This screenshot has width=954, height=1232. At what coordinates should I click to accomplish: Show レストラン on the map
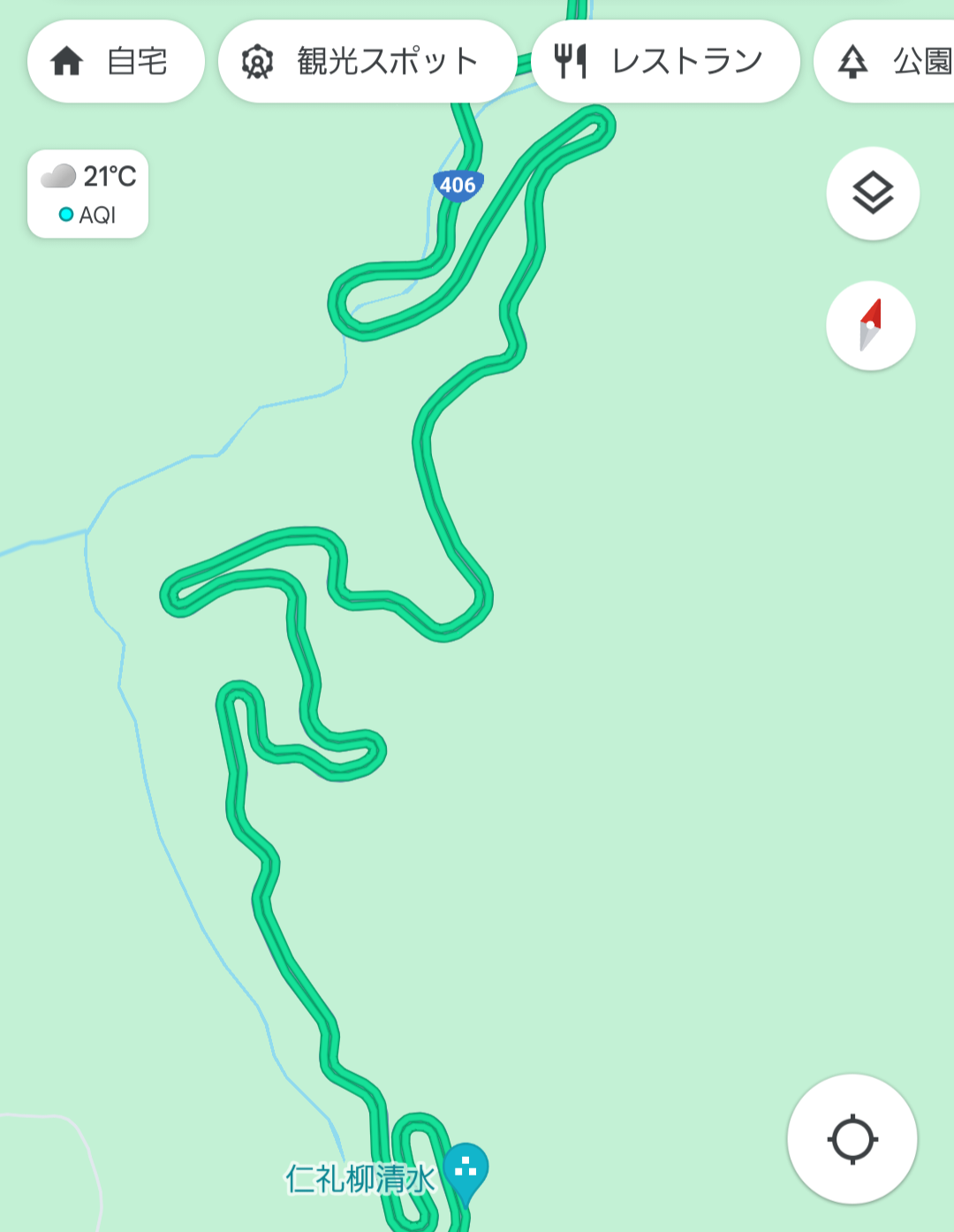665,62
